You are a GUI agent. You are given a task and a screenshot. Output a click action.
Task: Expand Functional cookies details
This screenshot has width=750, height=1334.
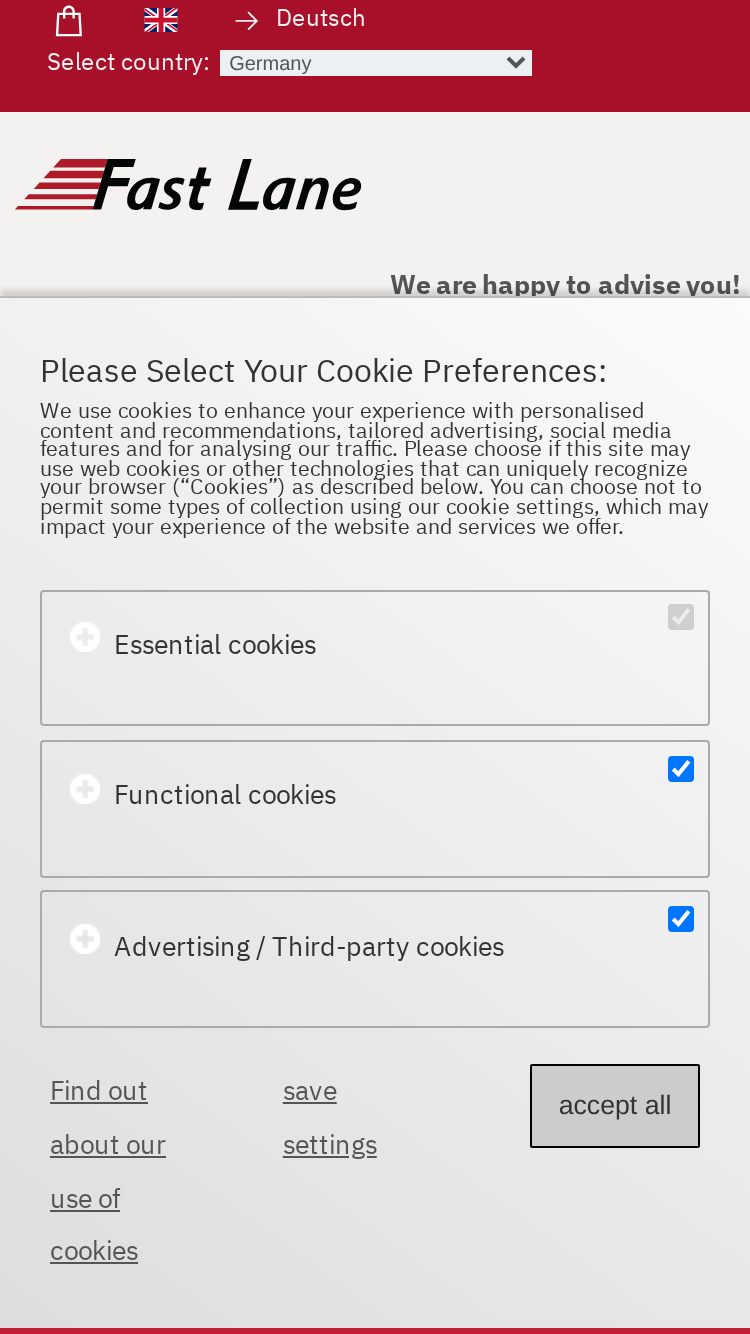click(x=85, y=789)
